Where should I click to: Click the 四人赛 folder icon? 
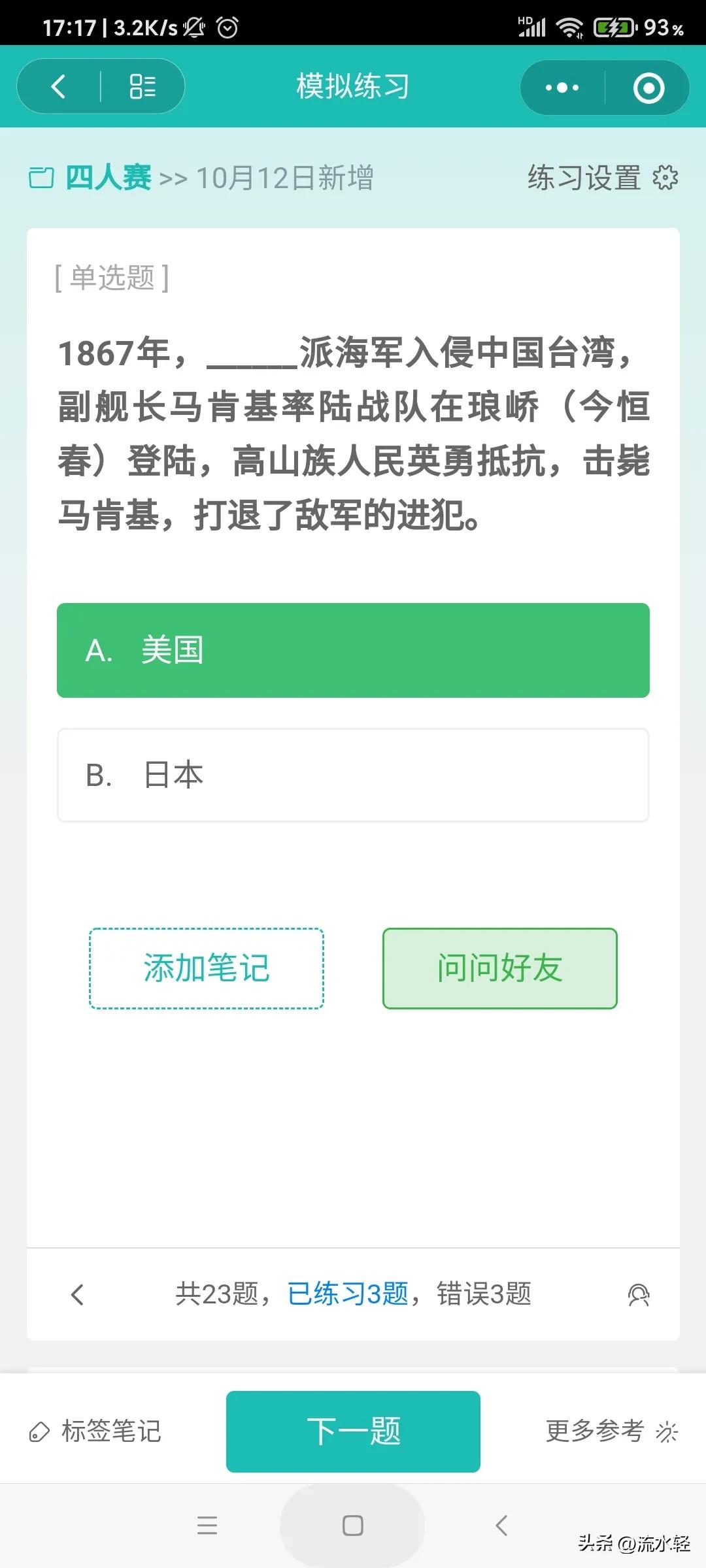41,178
